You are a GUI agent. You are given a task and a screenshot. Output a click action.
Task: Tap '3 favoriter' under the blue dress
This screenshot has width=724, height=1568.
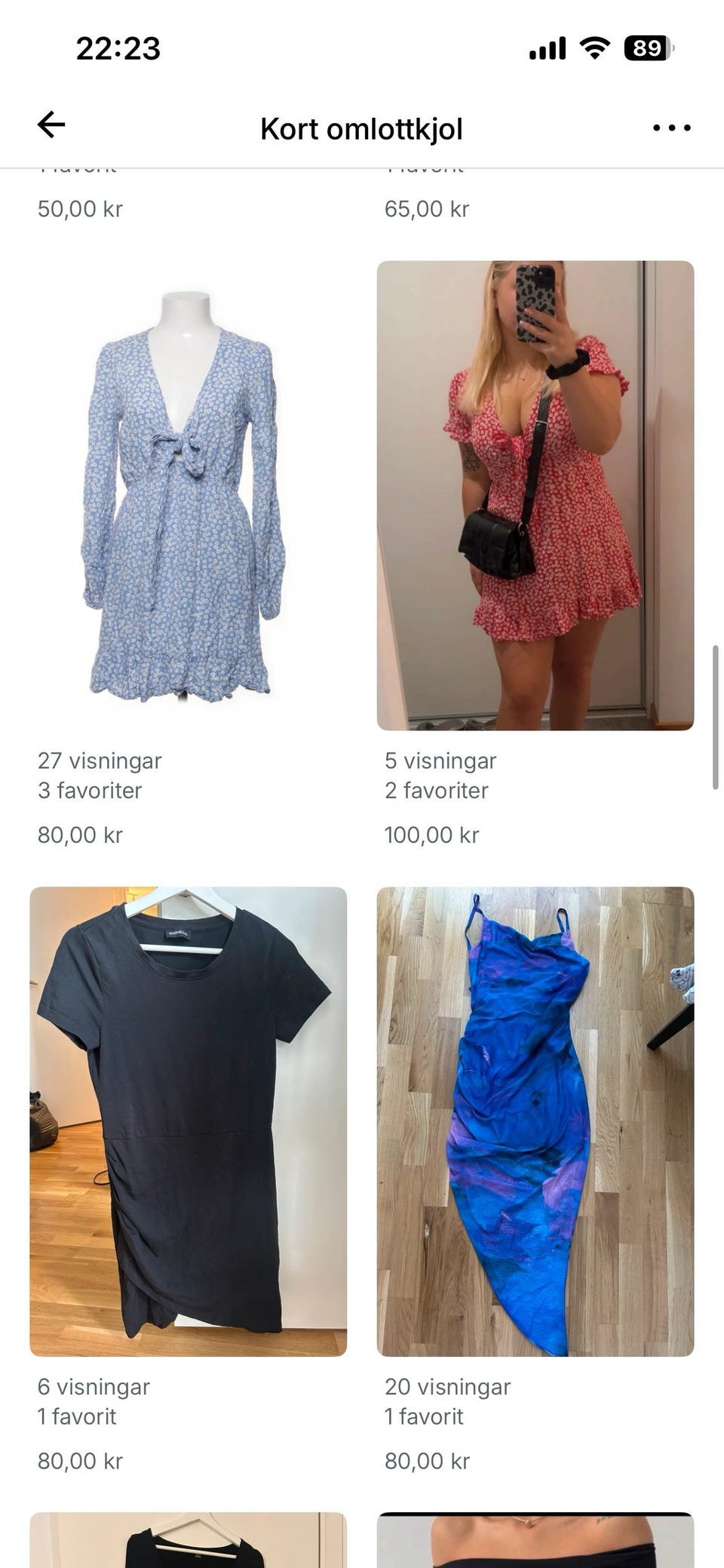pyautogui.click(x=90, y=791)
